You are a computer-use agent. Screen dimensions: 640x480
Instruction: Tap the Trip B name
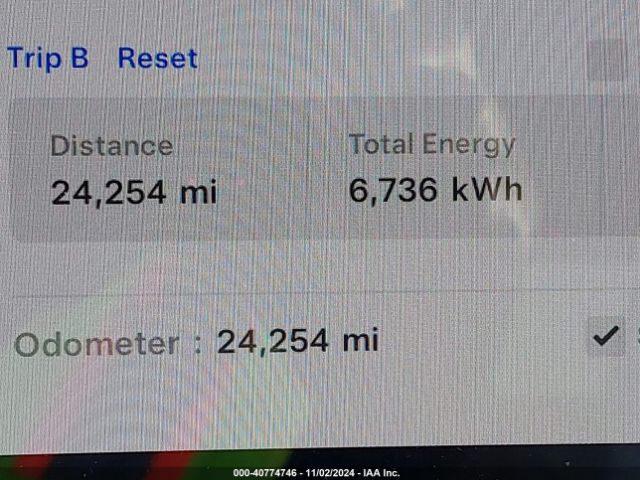[x=48, y=58]
